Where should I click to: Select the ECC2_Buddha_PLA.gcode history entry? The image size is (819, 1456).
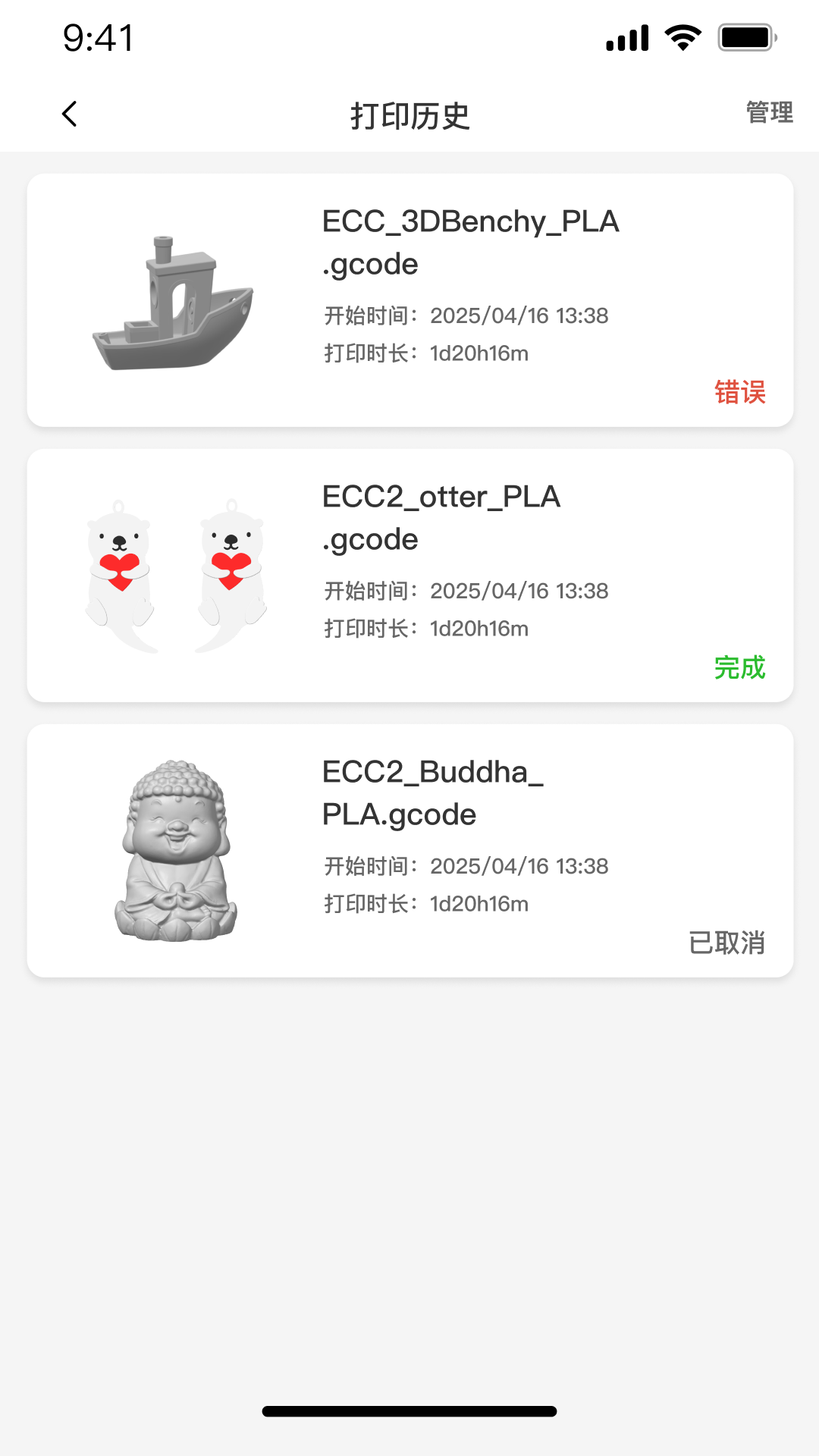pyautogui.click(x=409, y=849)
